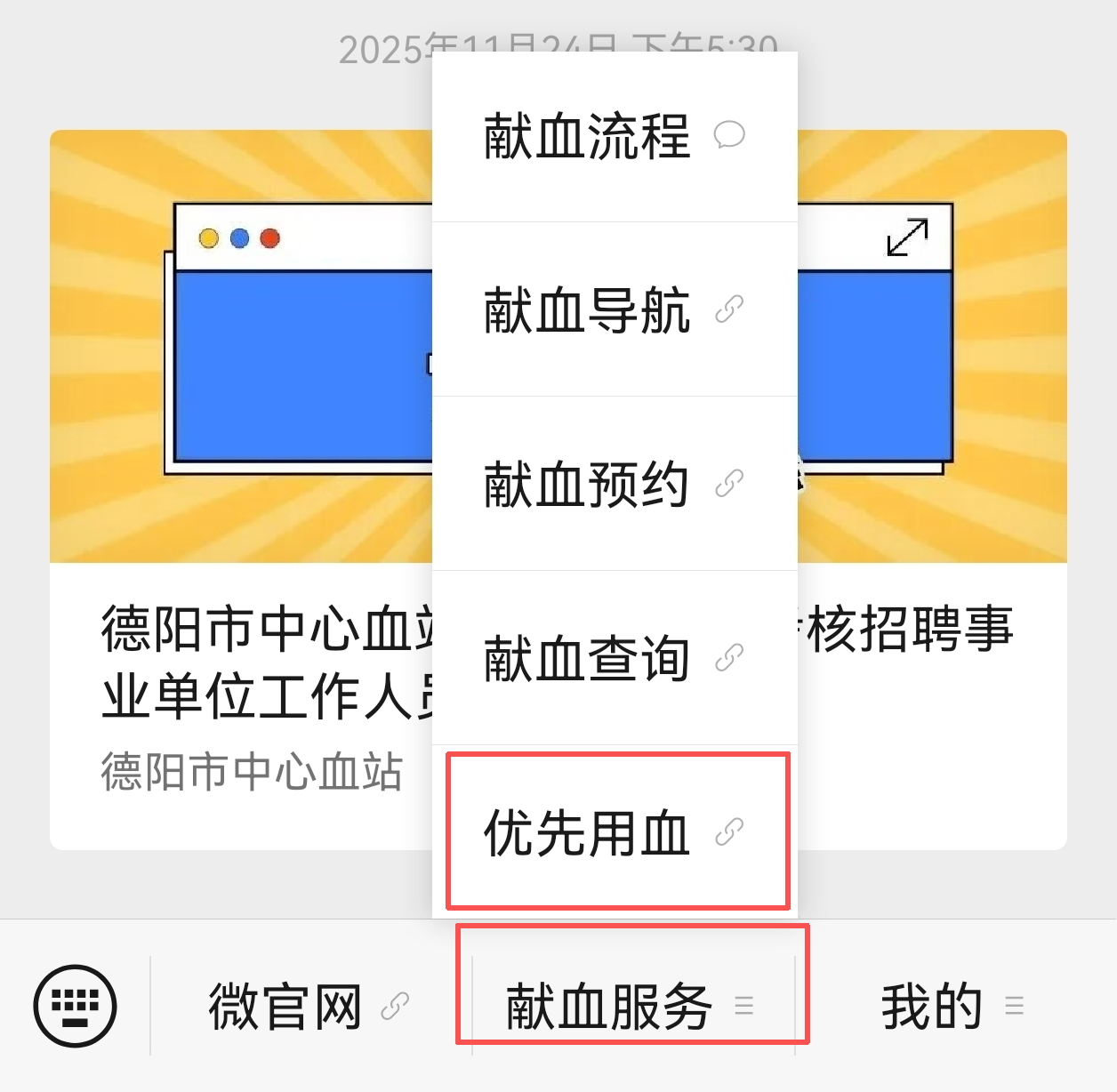This screenshot has width=1117, height=1092.
Task: Open 献血流程 from the popup menu
Action: [x=614, y=136]
